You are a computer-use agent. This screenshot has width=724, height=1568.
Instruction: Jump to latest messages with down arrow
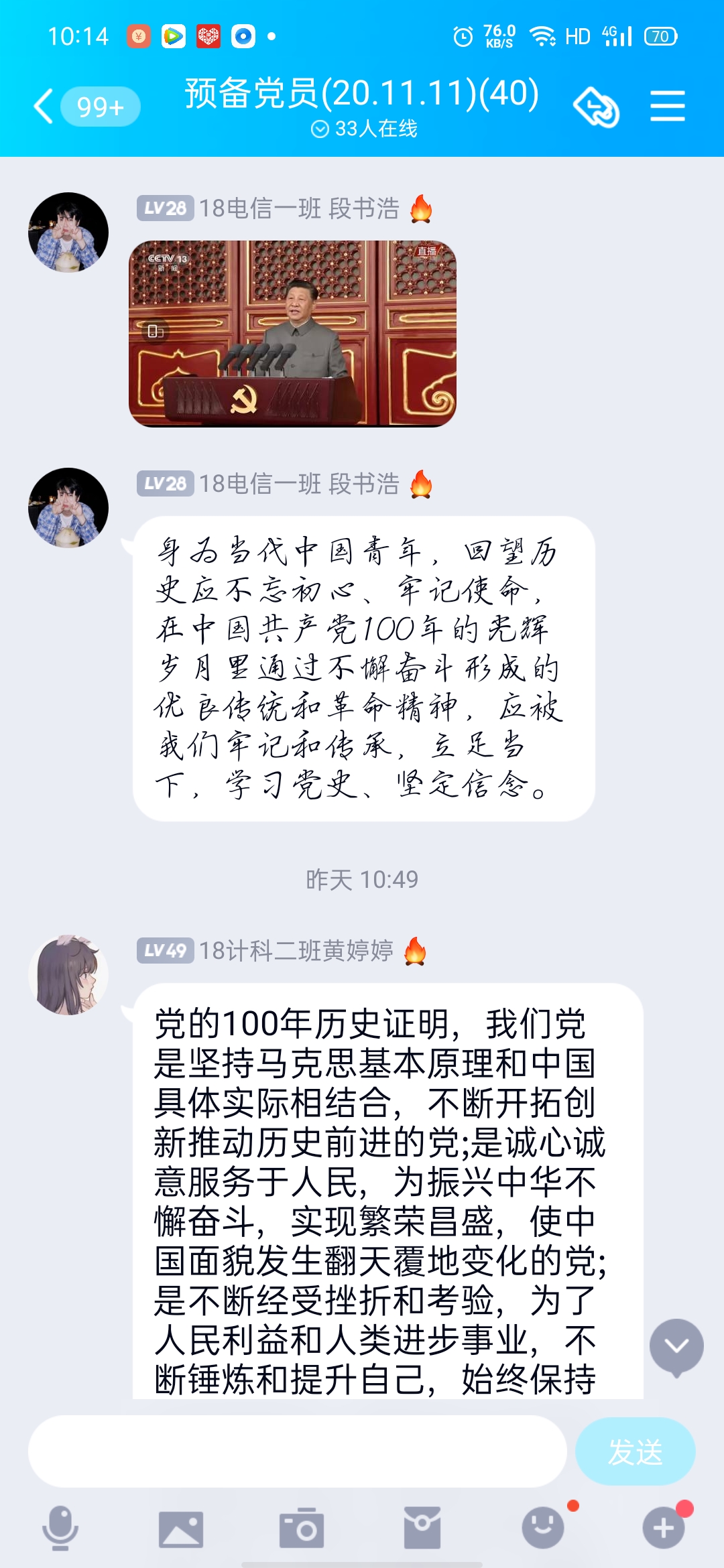(676, 1346)
